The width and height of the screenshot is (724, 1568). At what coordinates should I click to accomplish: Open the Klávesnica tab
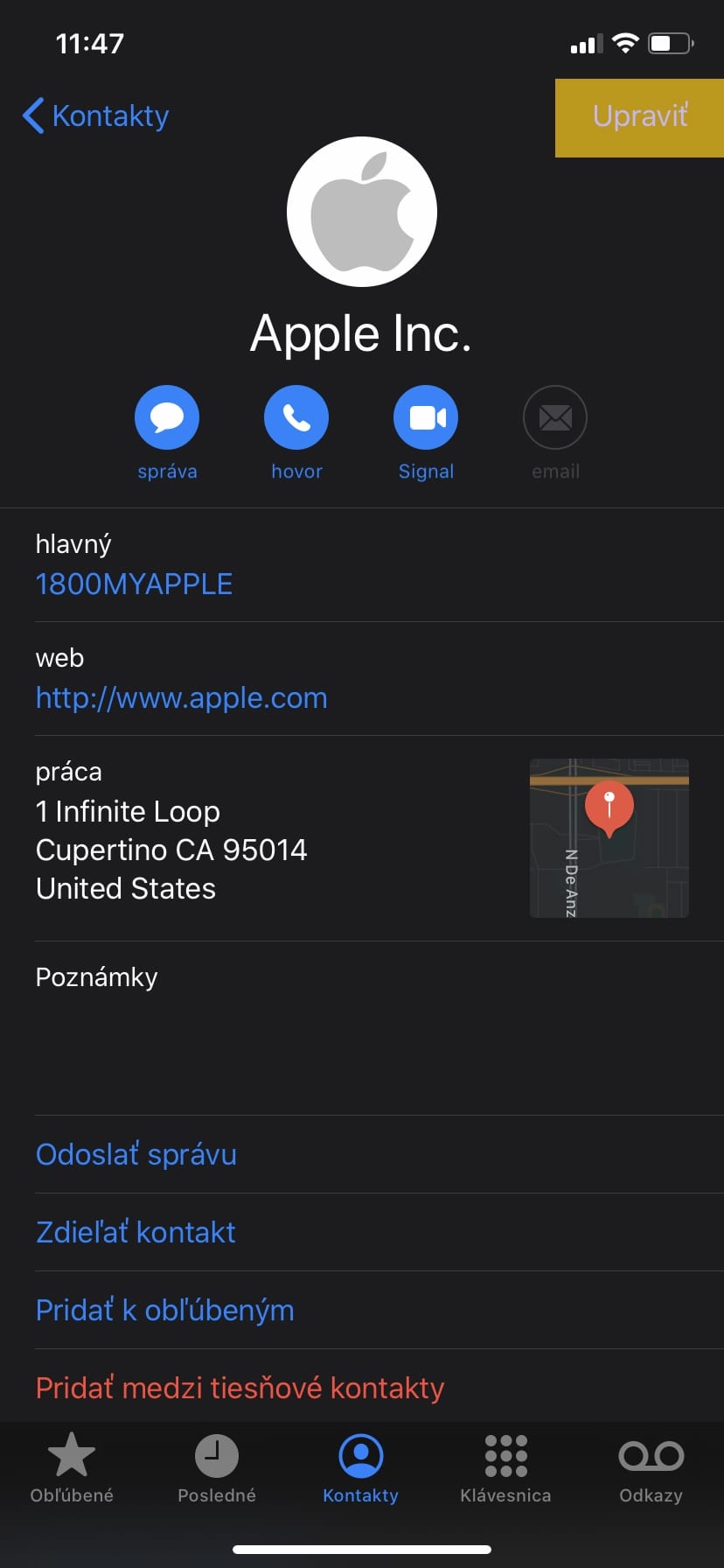coord(505,1469)
